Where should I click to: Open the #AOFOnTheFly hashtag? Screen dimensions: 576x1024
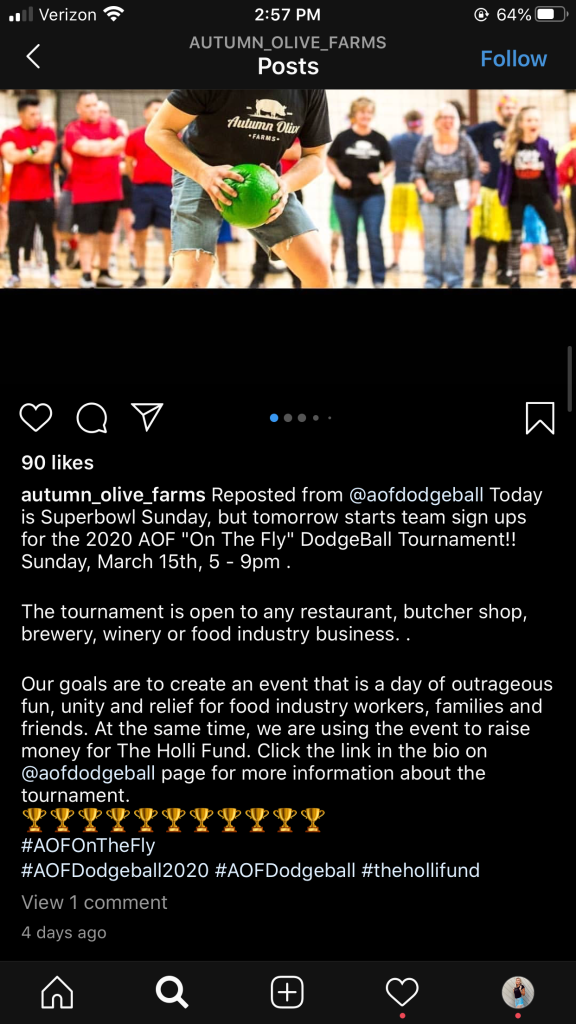88,846
